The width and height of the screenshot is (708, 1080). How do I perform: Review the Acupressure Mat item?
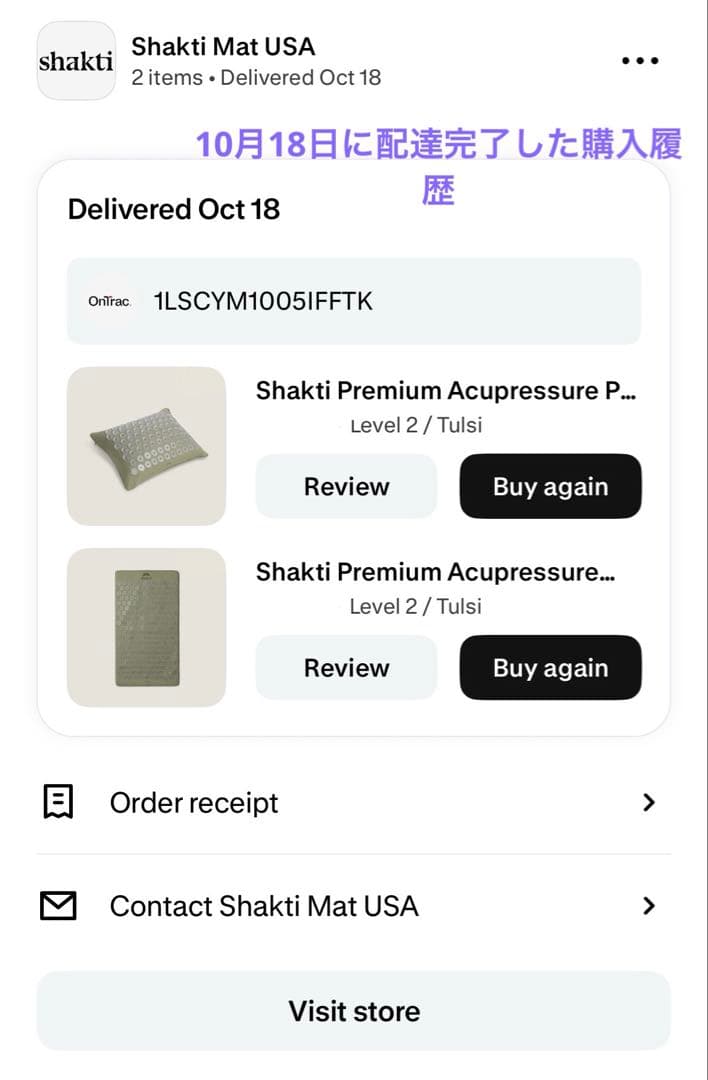(346, 668)
